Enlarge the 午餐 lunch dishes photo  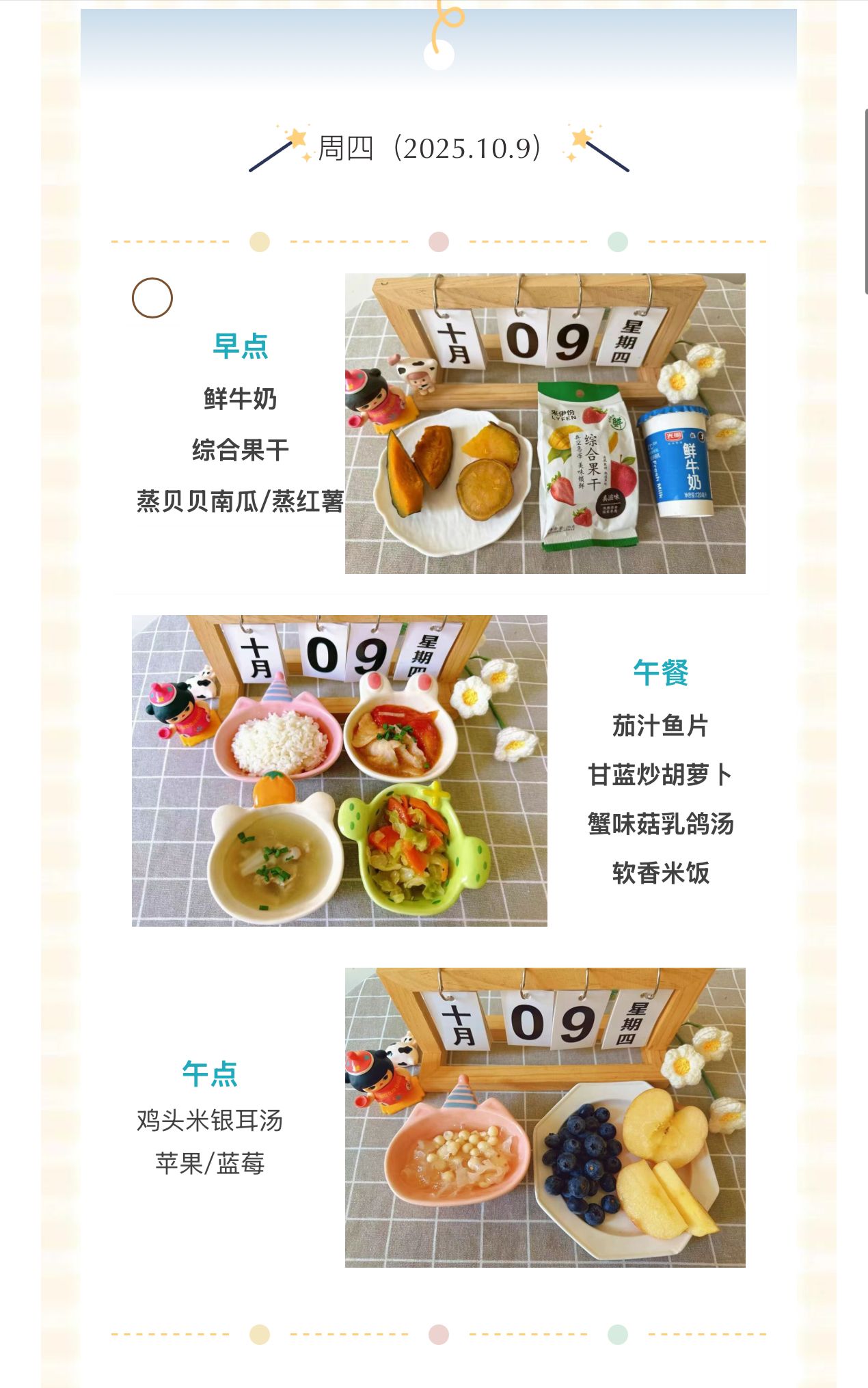tap(339, 770)
